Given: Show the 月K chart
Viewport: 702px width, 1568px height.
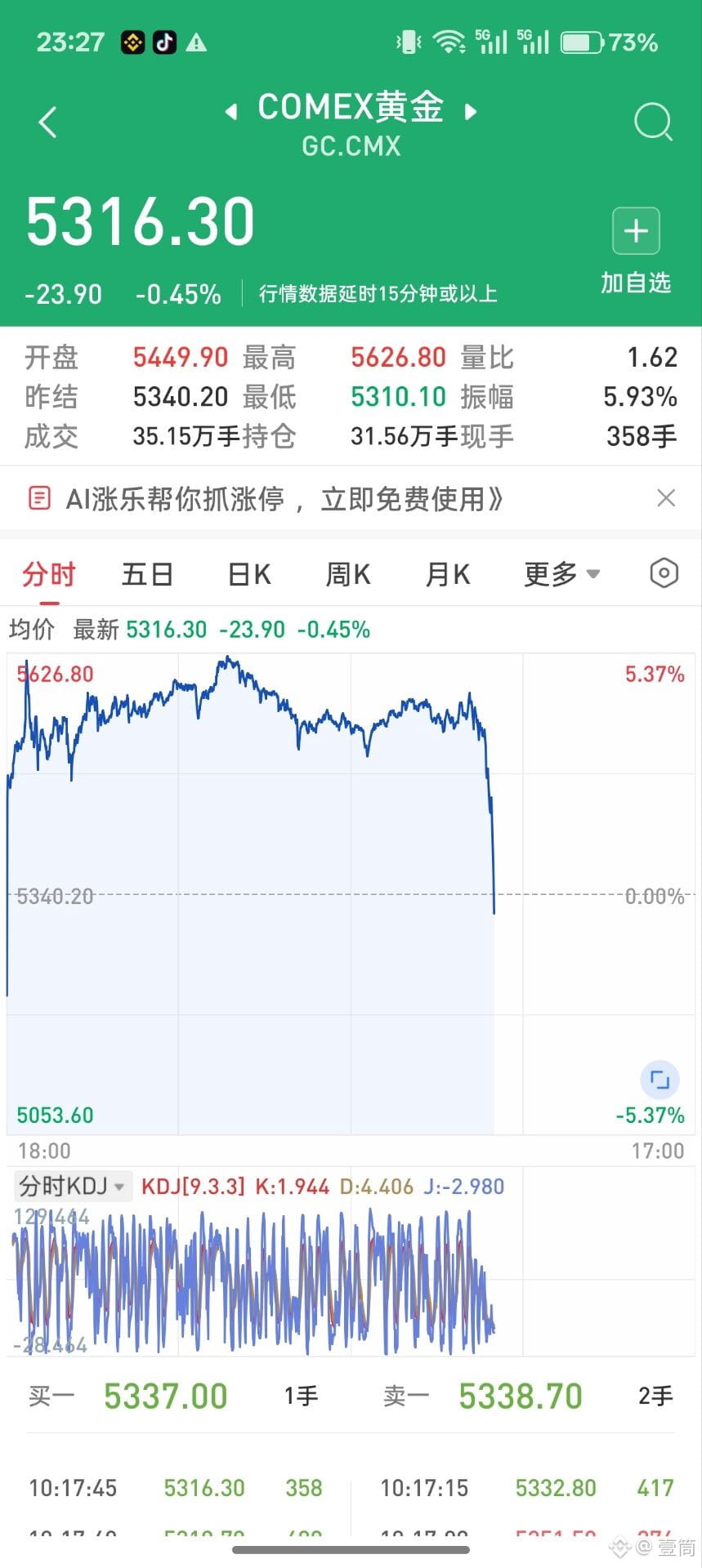Looking at the screenshot, I should [448, 574].
